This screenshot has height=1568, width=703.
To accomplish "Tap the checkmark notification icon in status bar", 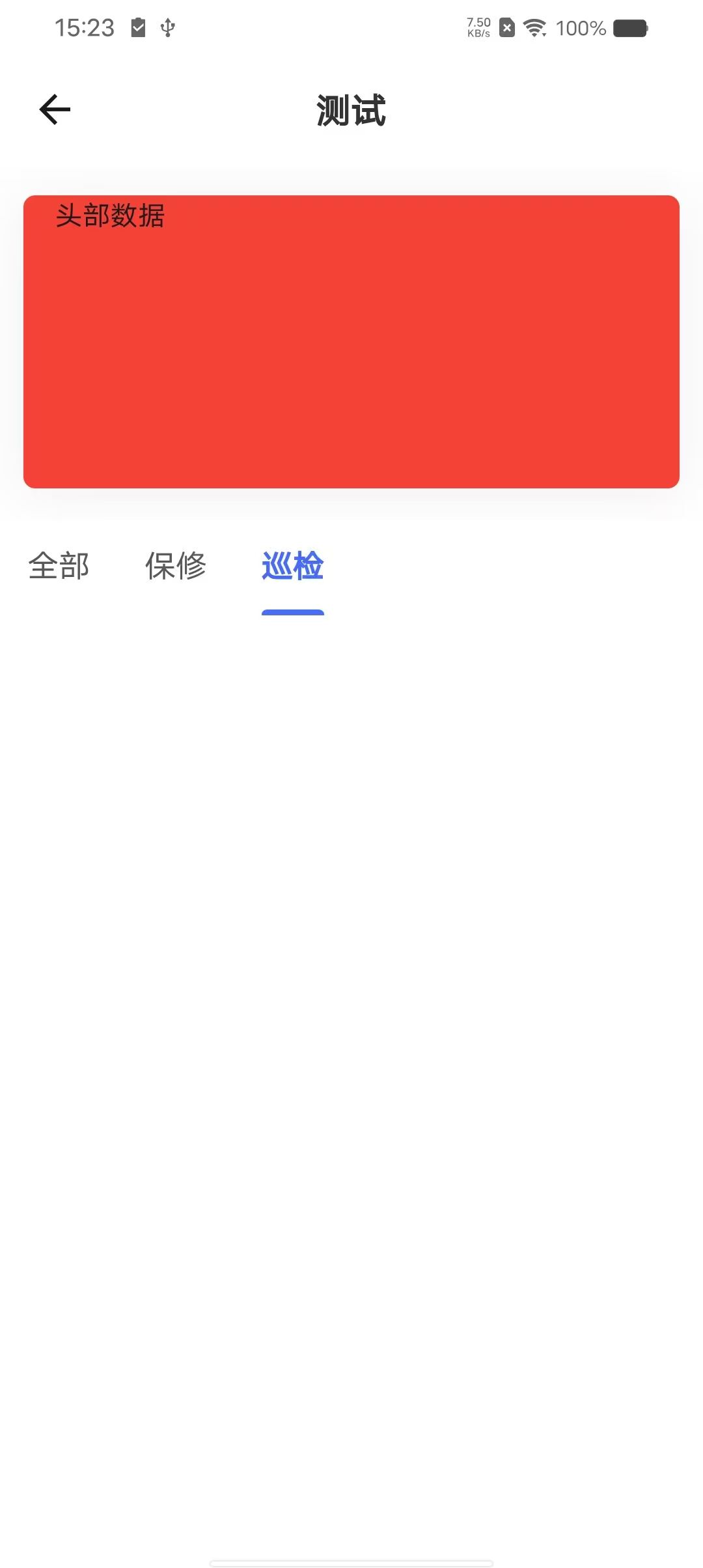I will pyautogui.click(x=139, y=28).
